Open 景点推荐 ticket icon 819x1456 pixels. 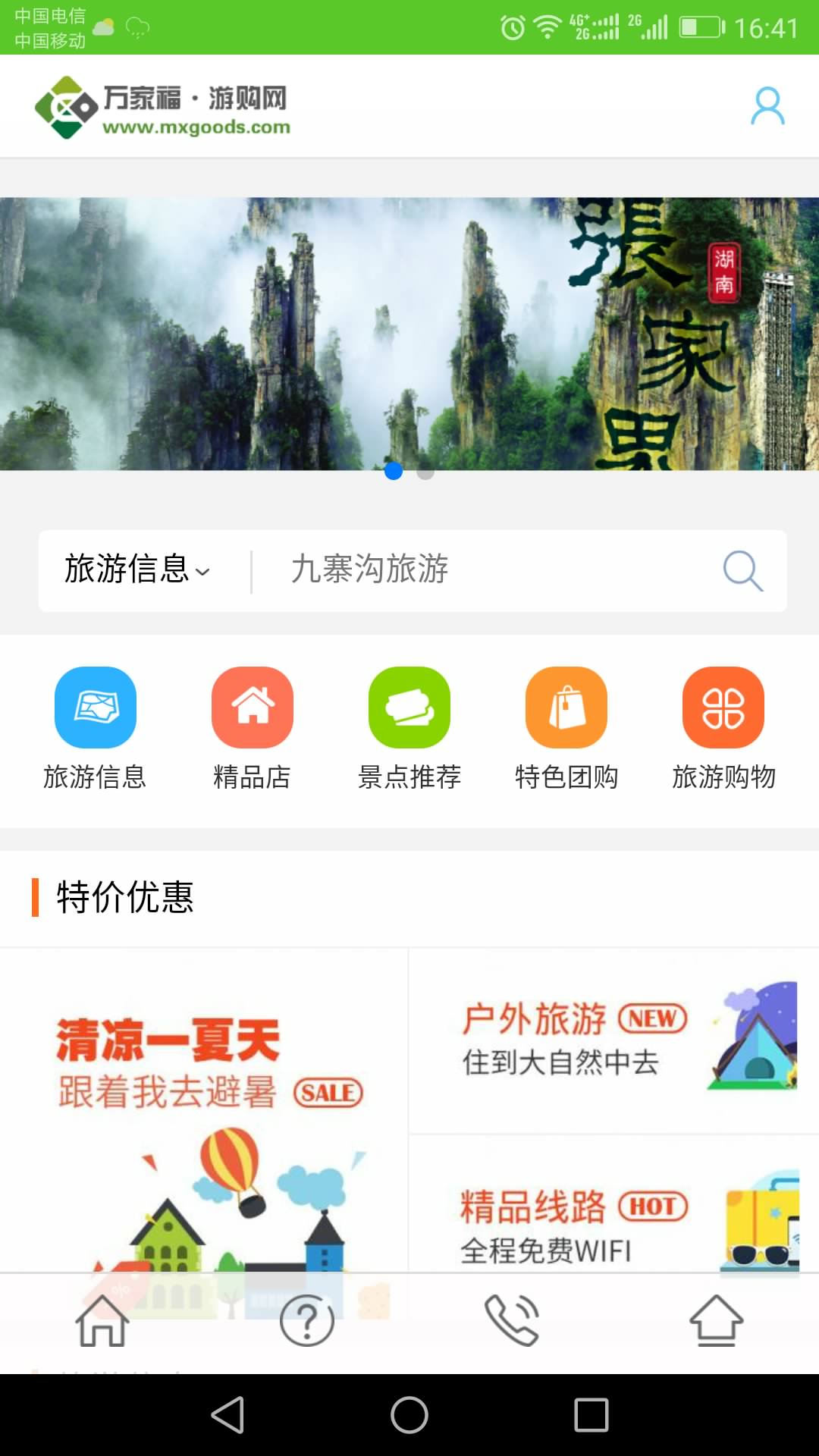(x=409, y=707)
